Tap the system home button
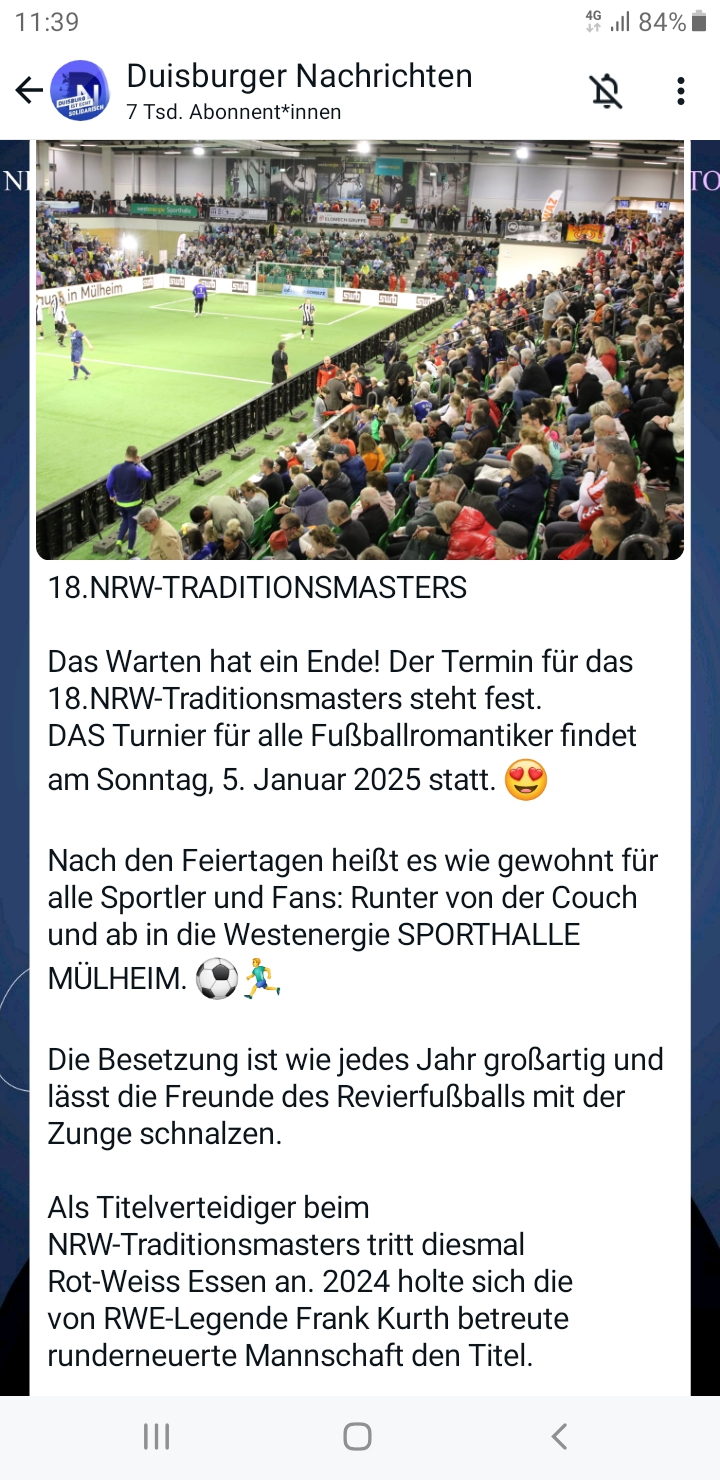720x1480 pixels. (x=357, y=1437)
